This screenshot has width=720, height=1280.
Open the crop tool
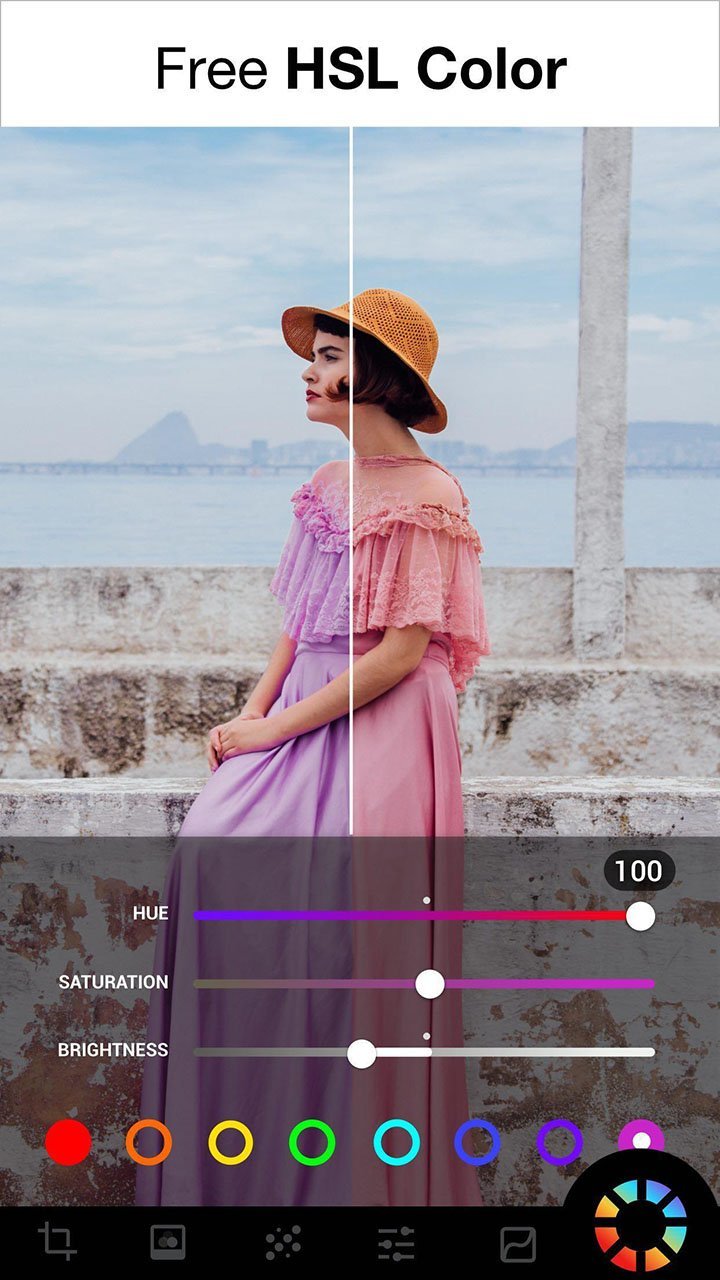click(57, 1242)
